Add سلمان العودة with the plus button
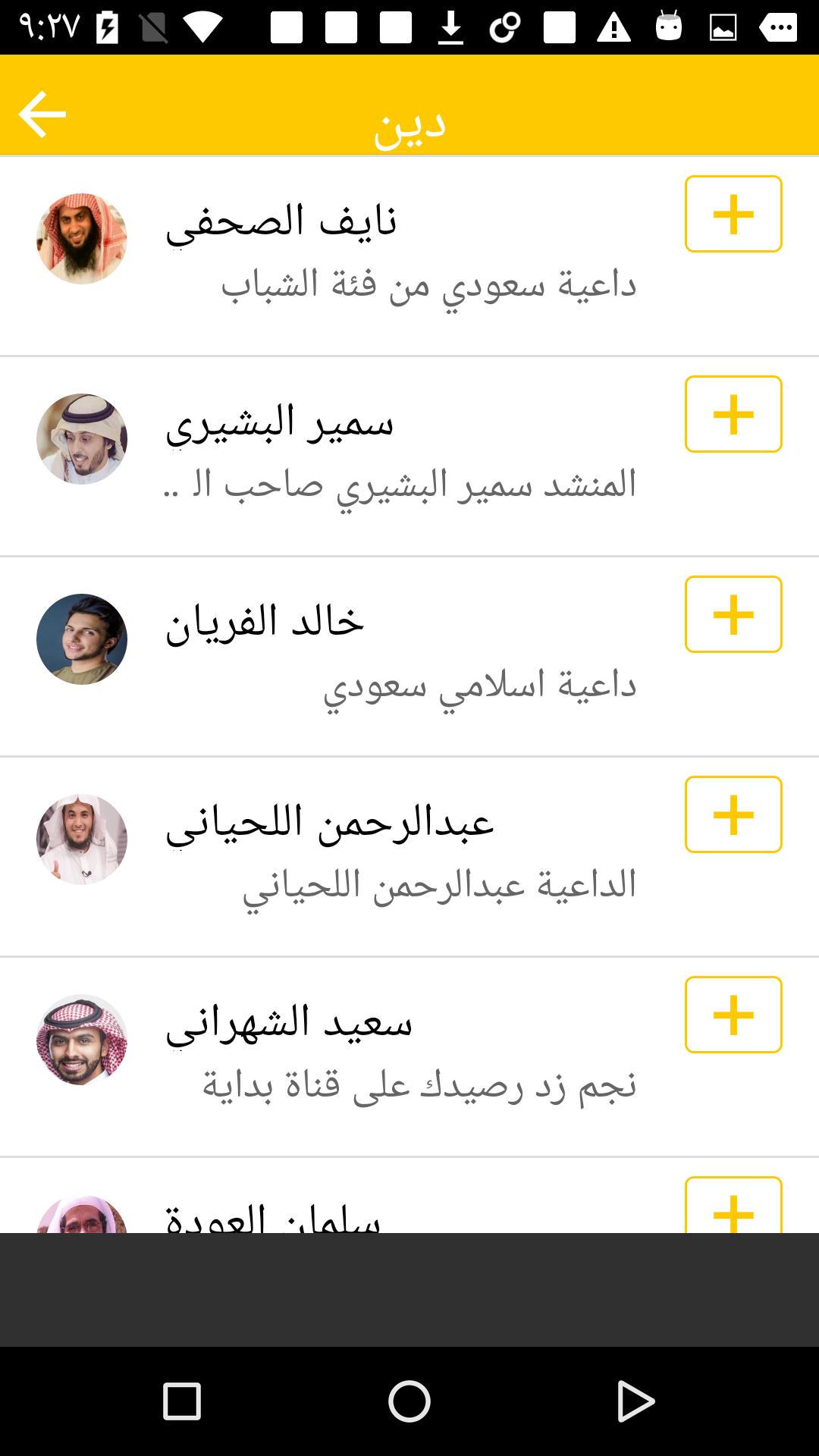The height and width of the screenshot is (1456, 819). point(733,1207)
